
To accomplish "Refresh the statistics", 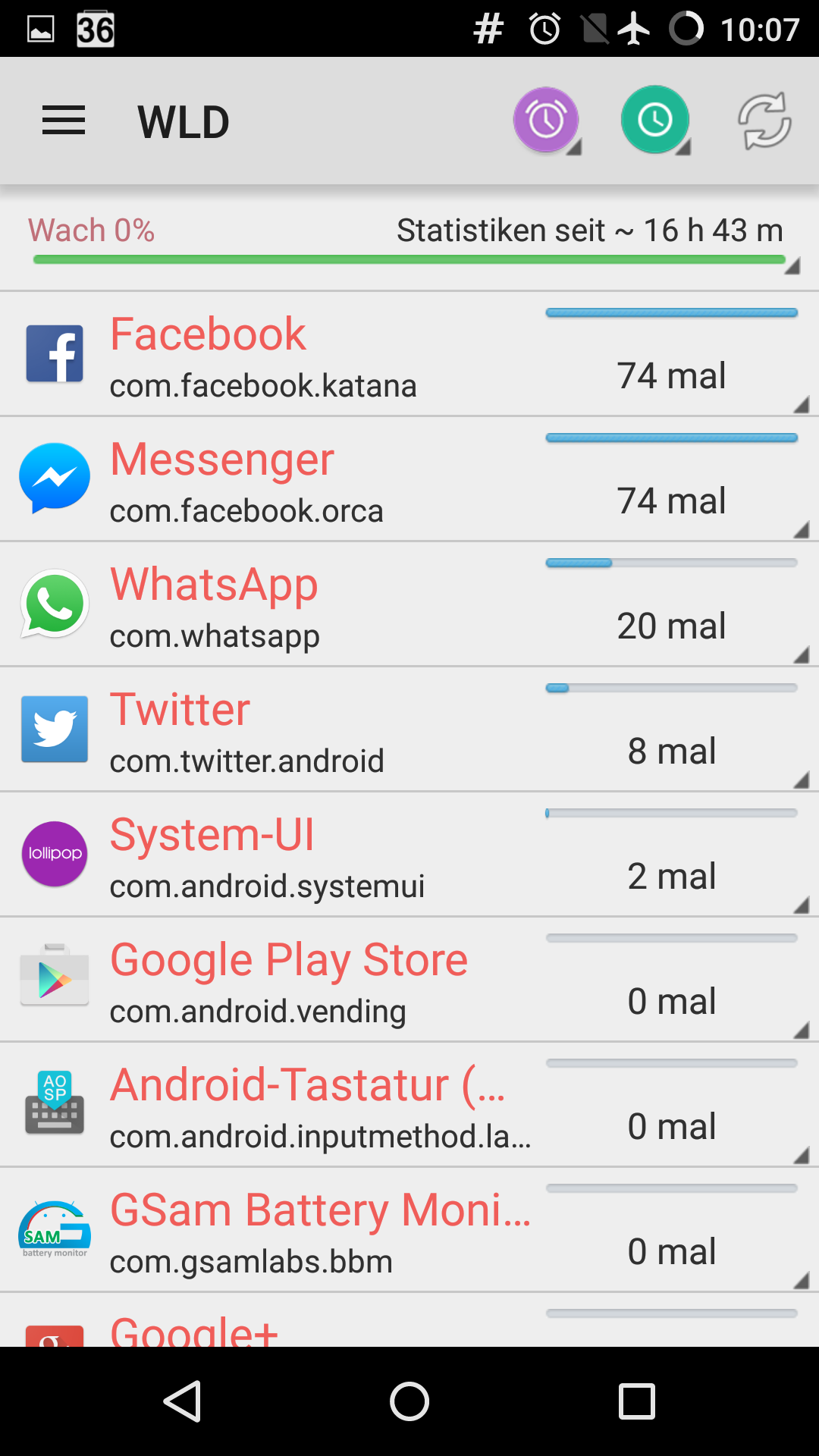I will click(764, 121).
